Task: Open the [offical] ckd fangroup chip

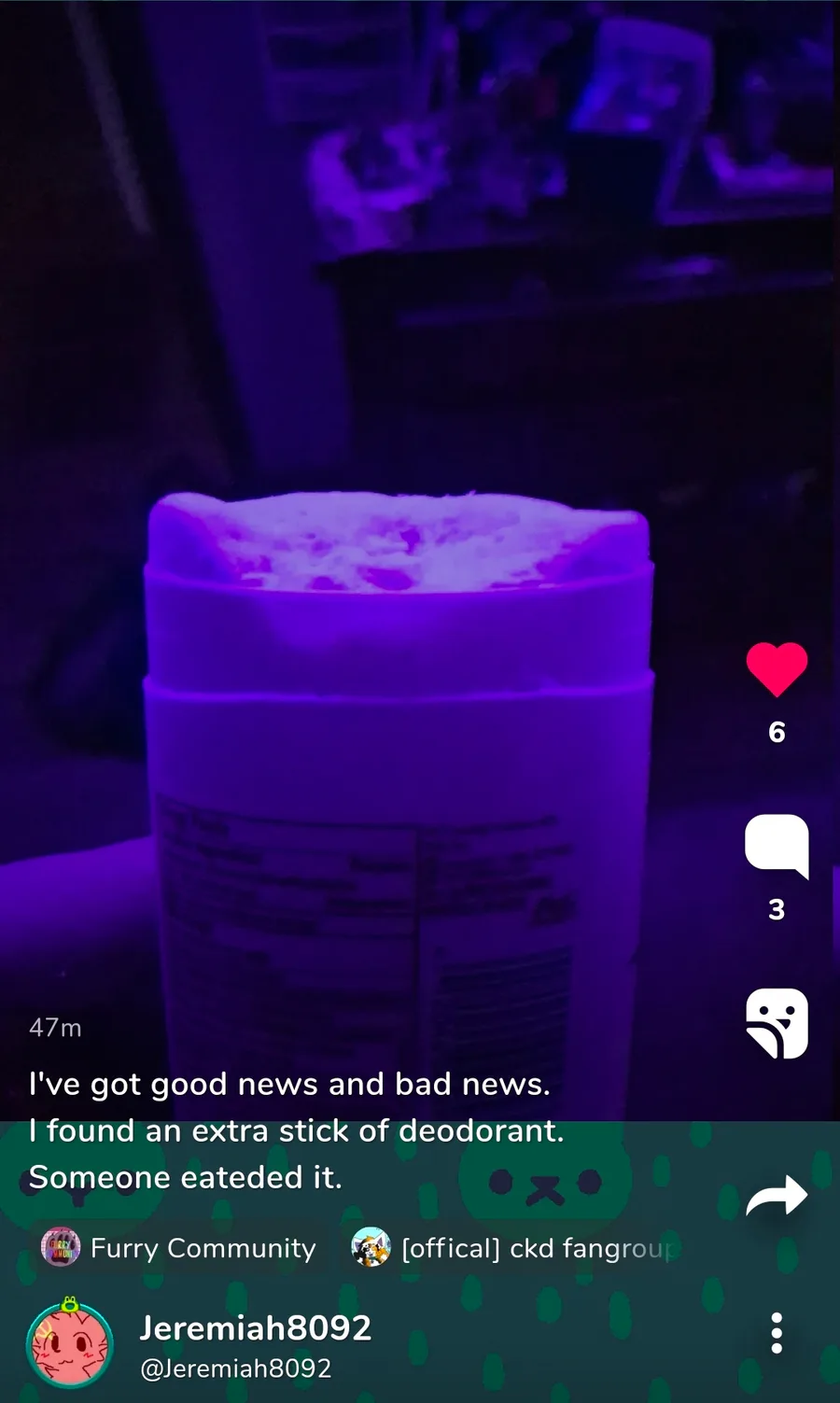Action: coord(513,1248)
